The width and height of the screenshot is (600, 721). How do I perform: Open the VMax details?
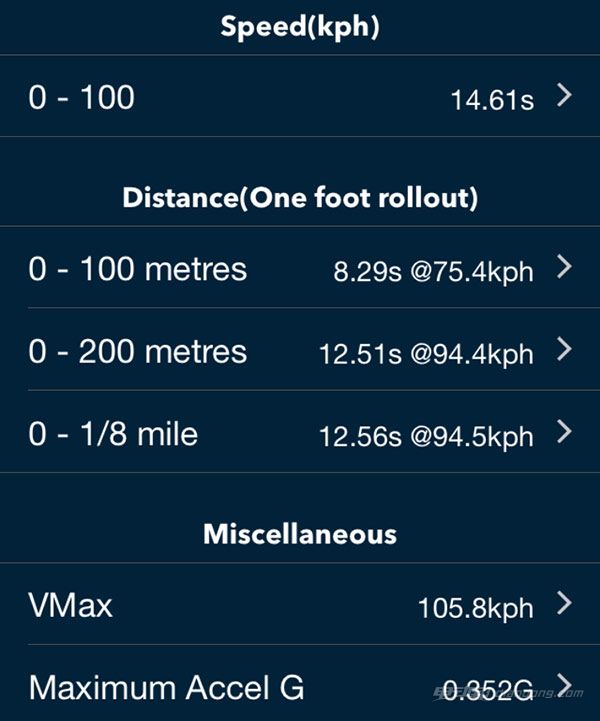pyautogui.click(x=300, y=605)
